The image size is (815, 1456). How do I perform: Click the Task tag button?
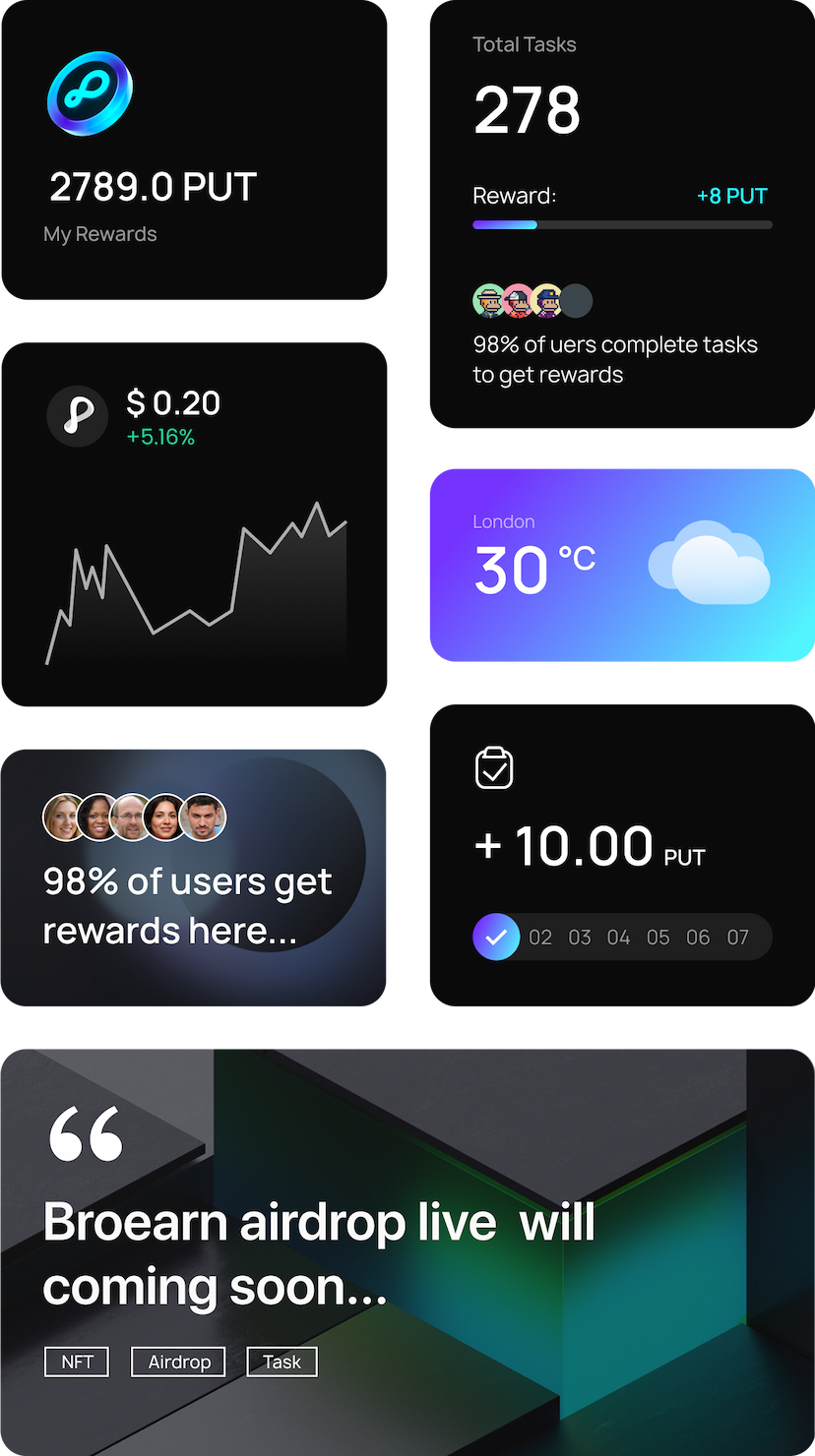click(282, 1362)
